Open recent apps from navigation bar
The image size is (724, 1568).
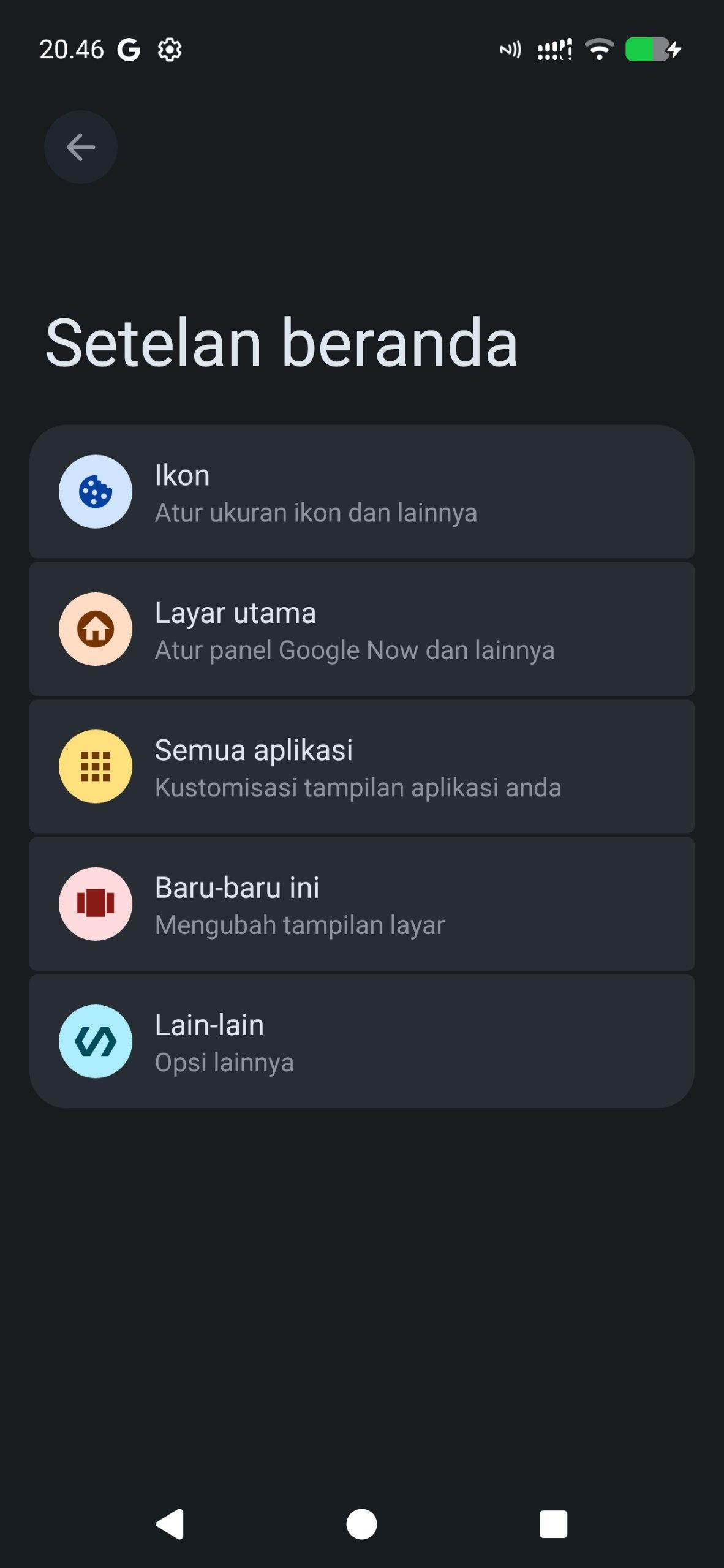pyautogui.click(x=553, y=1524)
